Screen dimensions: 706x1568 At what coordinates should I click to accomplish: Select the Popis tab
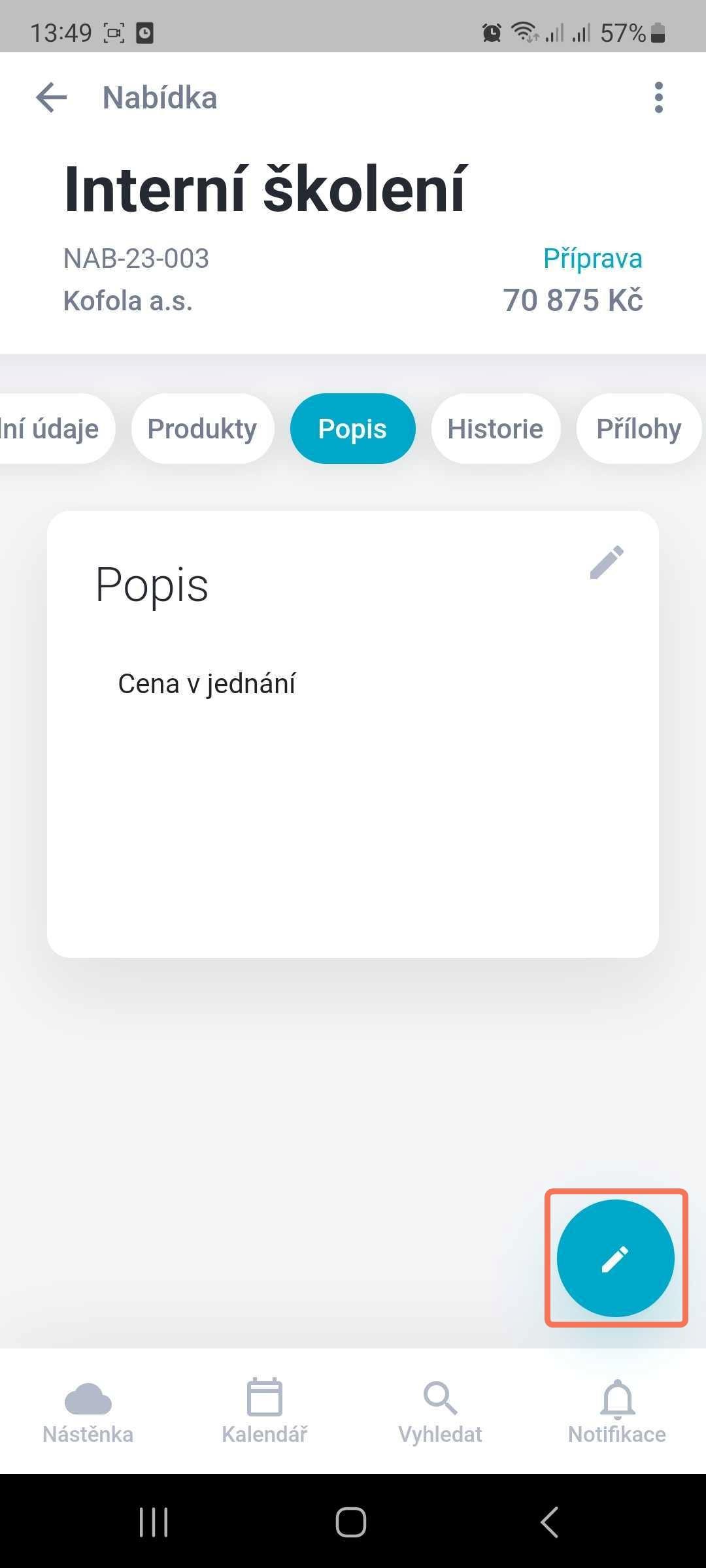(352, 429)
